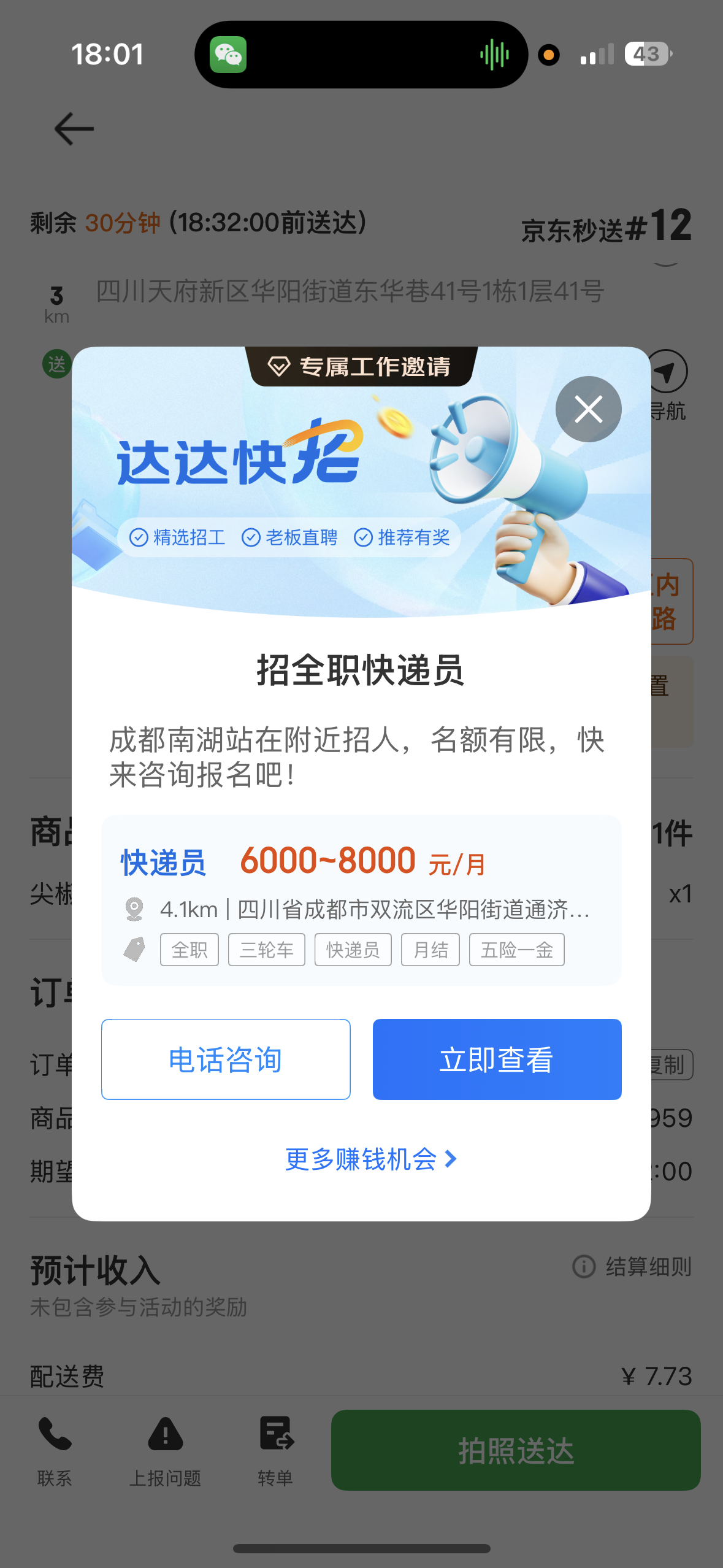Open 更多赚钱机会 link
The image size is (723, 1568).
370,1159
